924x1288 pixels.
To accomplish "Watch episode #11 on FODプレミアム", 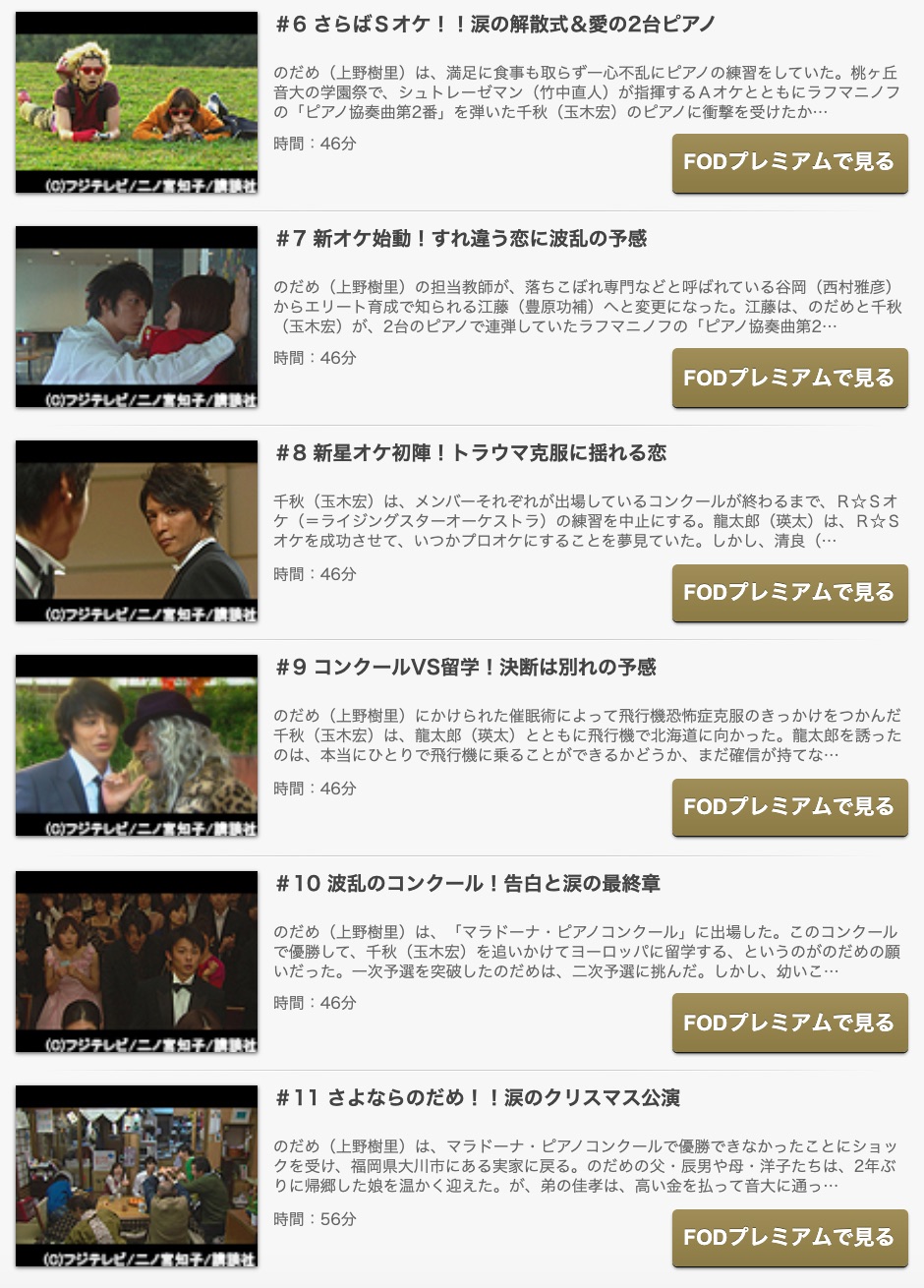I will [789, 1237].
